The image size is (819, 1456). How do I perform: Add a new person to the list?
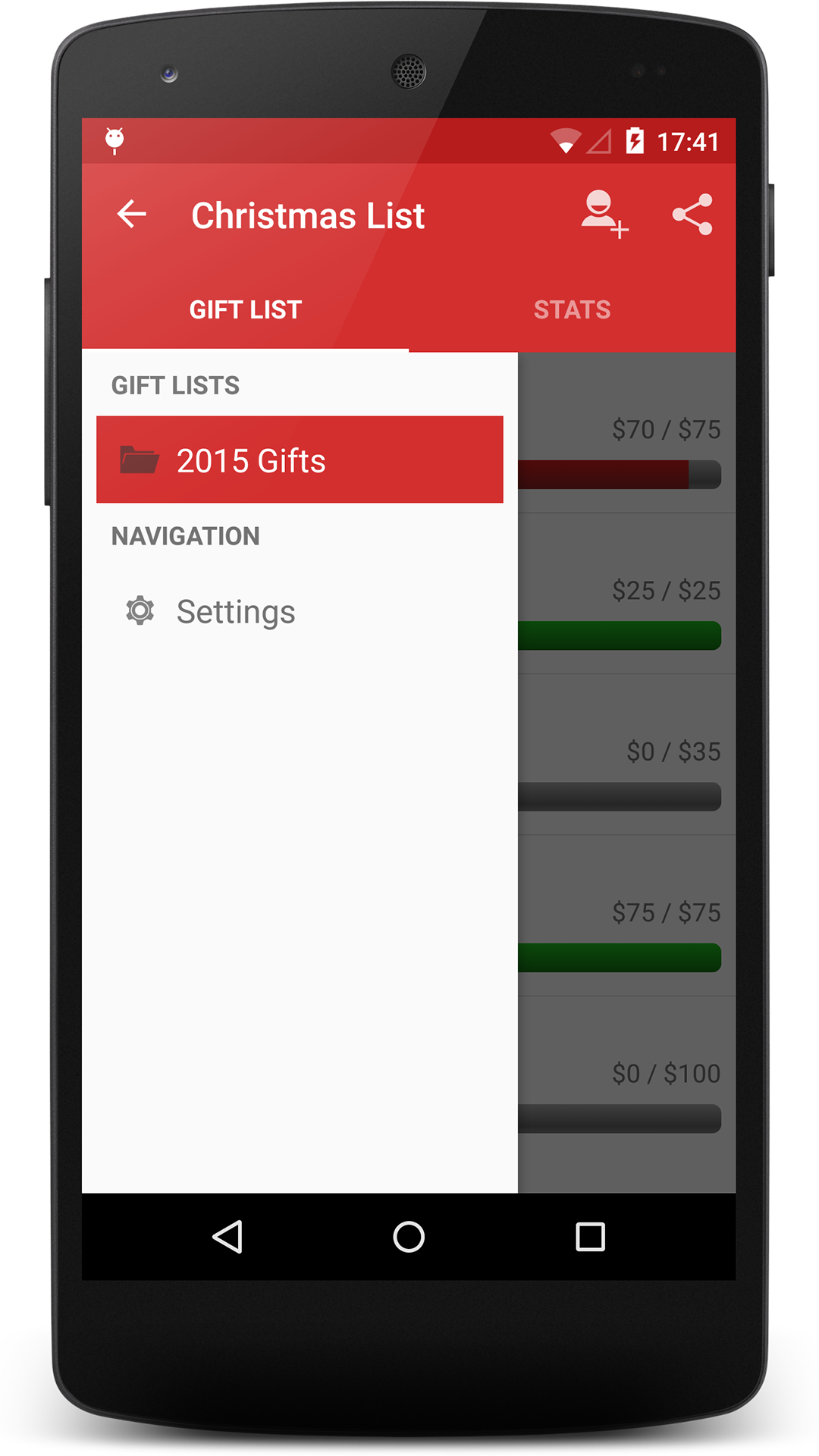pos(604,215)
